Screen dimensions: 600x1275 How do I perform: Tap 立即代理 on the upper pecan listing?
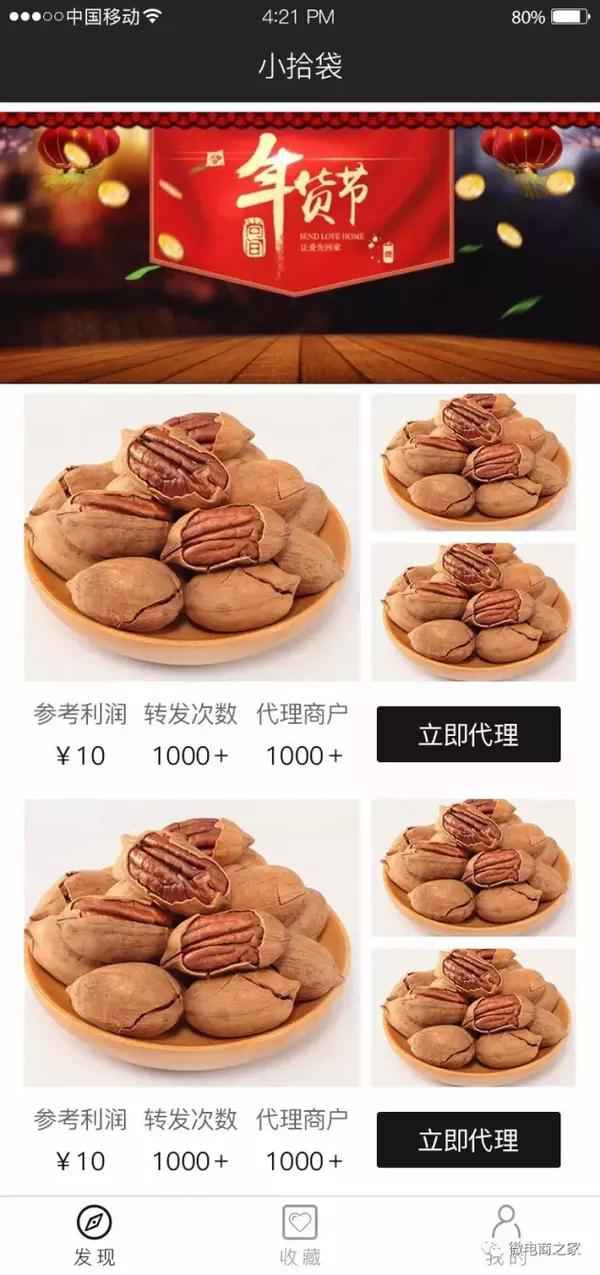(468, 734)
